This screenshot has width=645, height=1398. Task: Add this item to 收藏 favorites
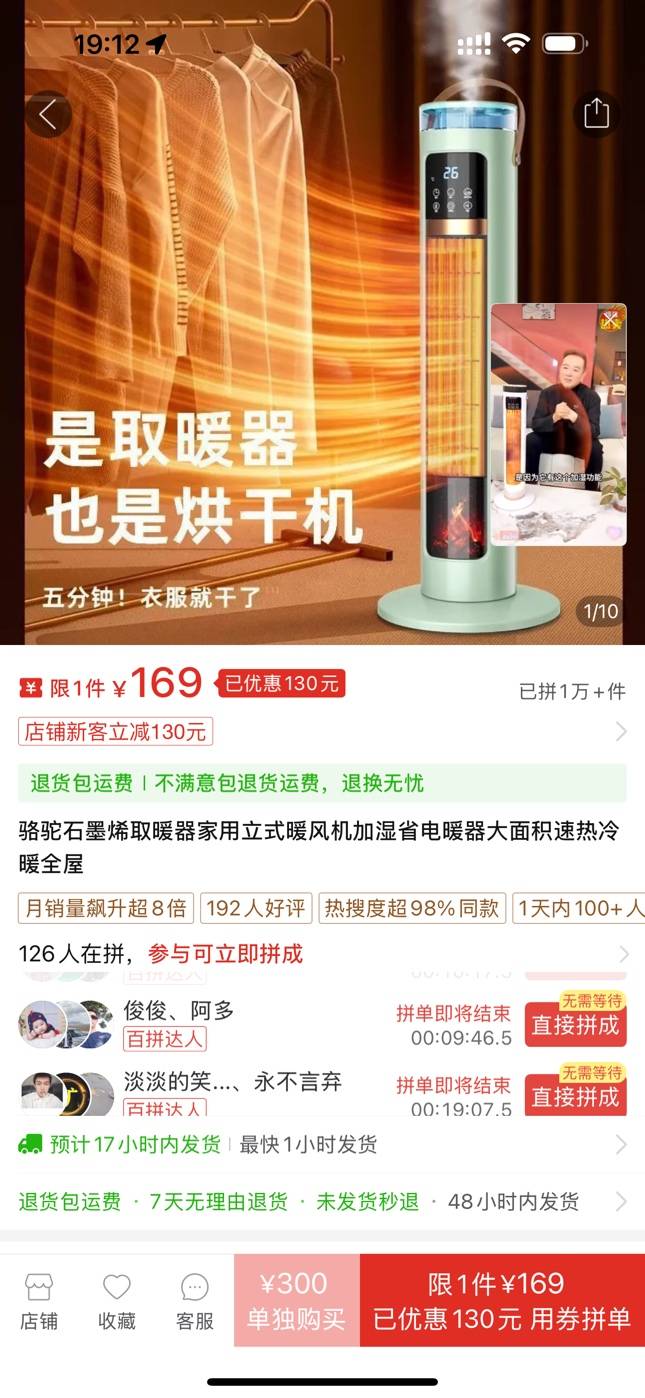[x=117, y=1301]
